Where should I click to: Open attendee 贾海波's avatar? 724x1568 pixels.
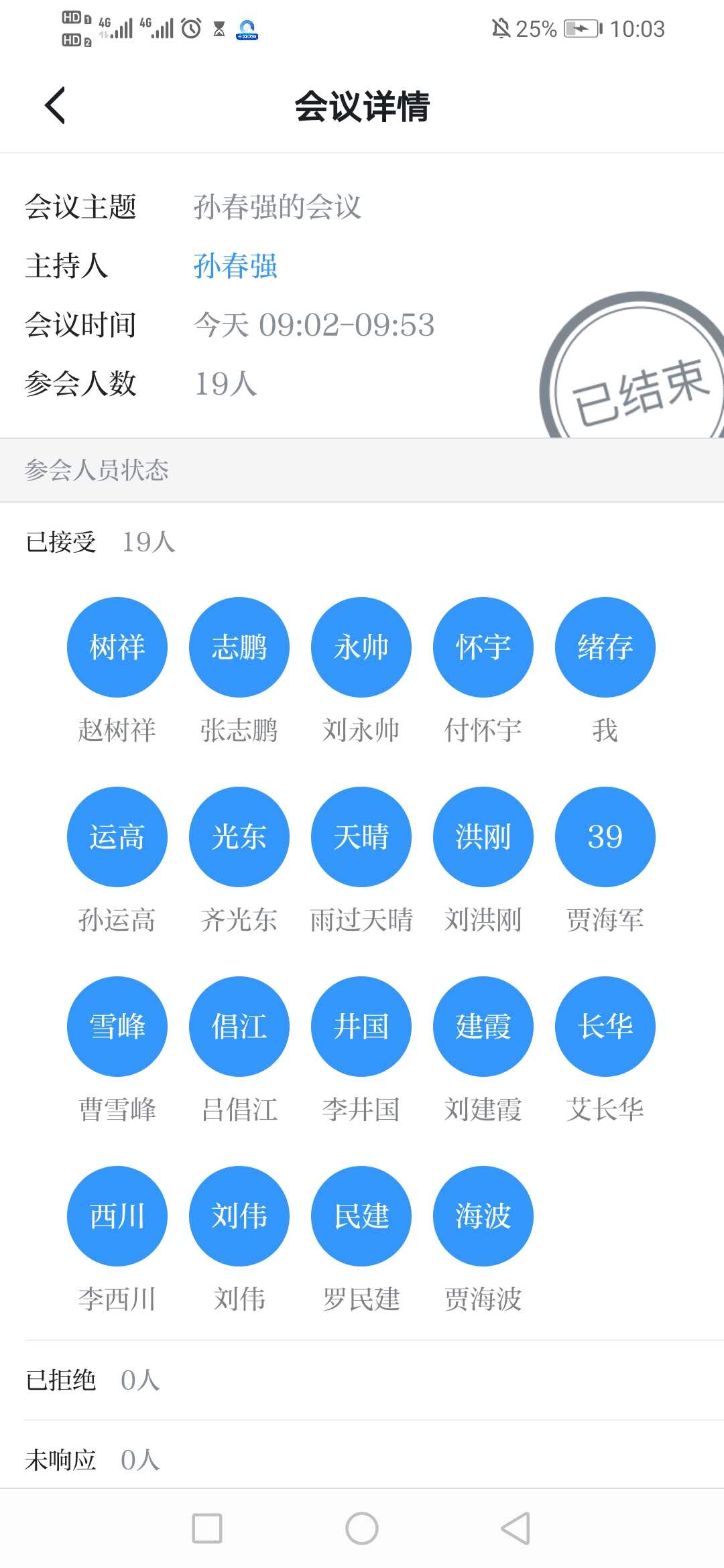click(483, 1216)
